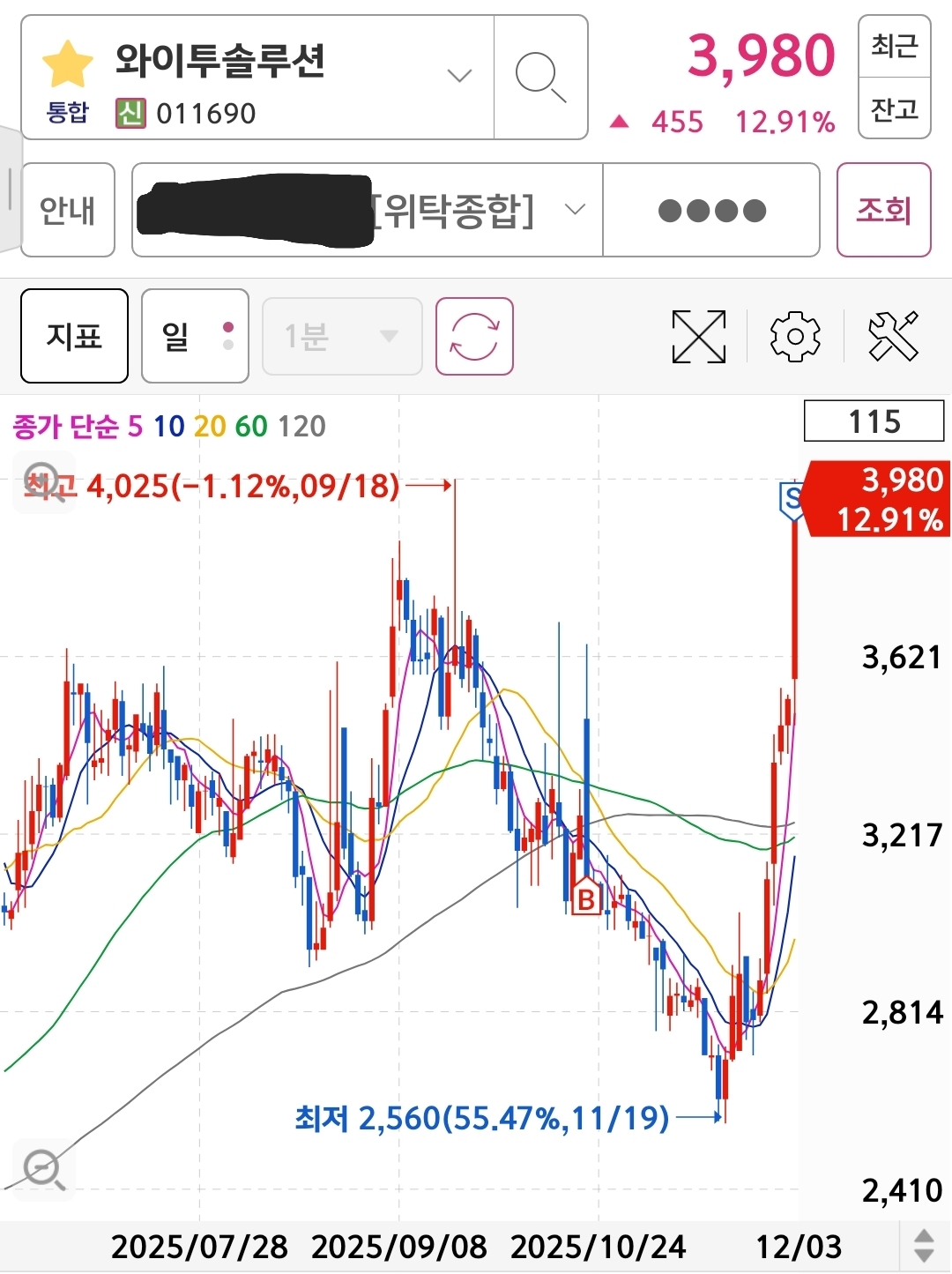Expand the 위탁종합 account dropdown

click(x=575, y=210)
